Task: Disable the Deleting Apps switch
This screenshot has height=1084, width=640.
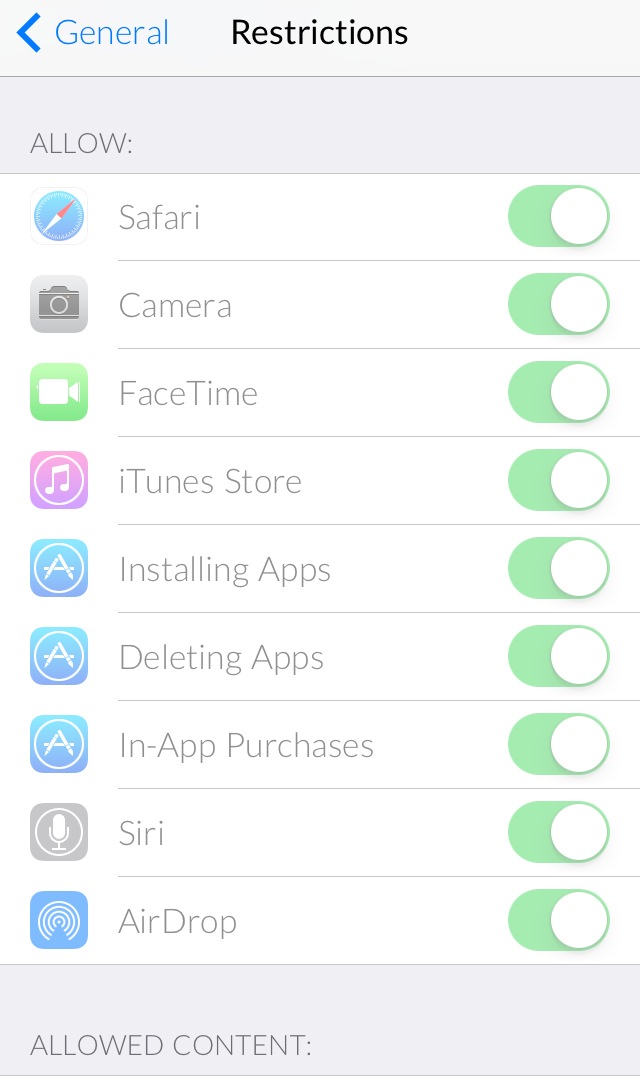Action: coord(559,656)
